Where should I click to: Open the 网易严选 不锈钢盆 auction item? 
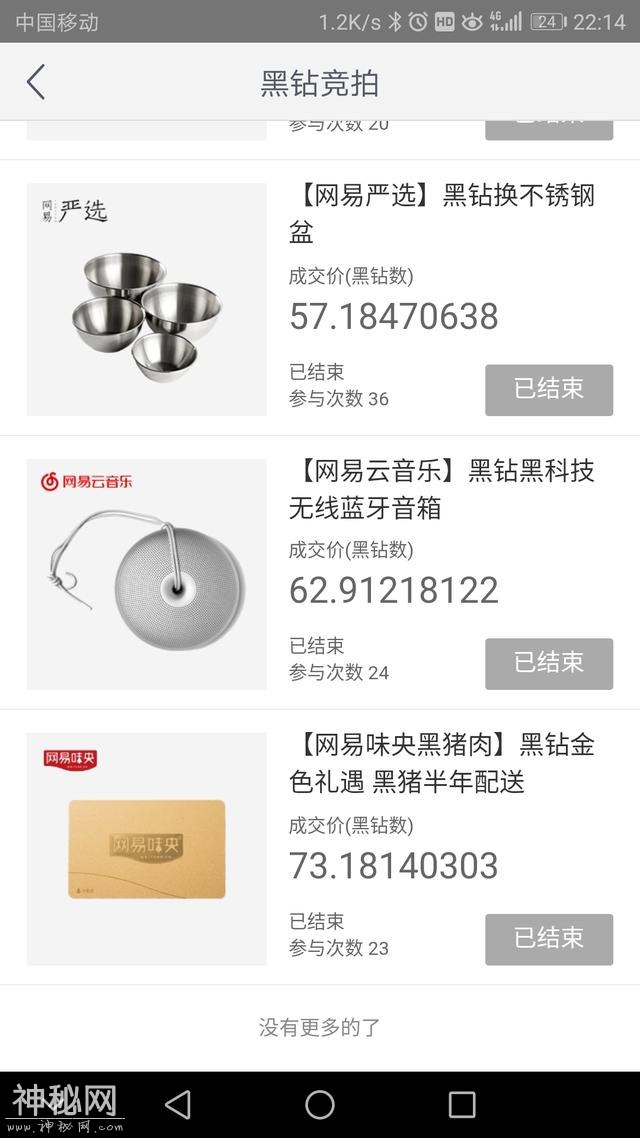click(x=441, y=213)
